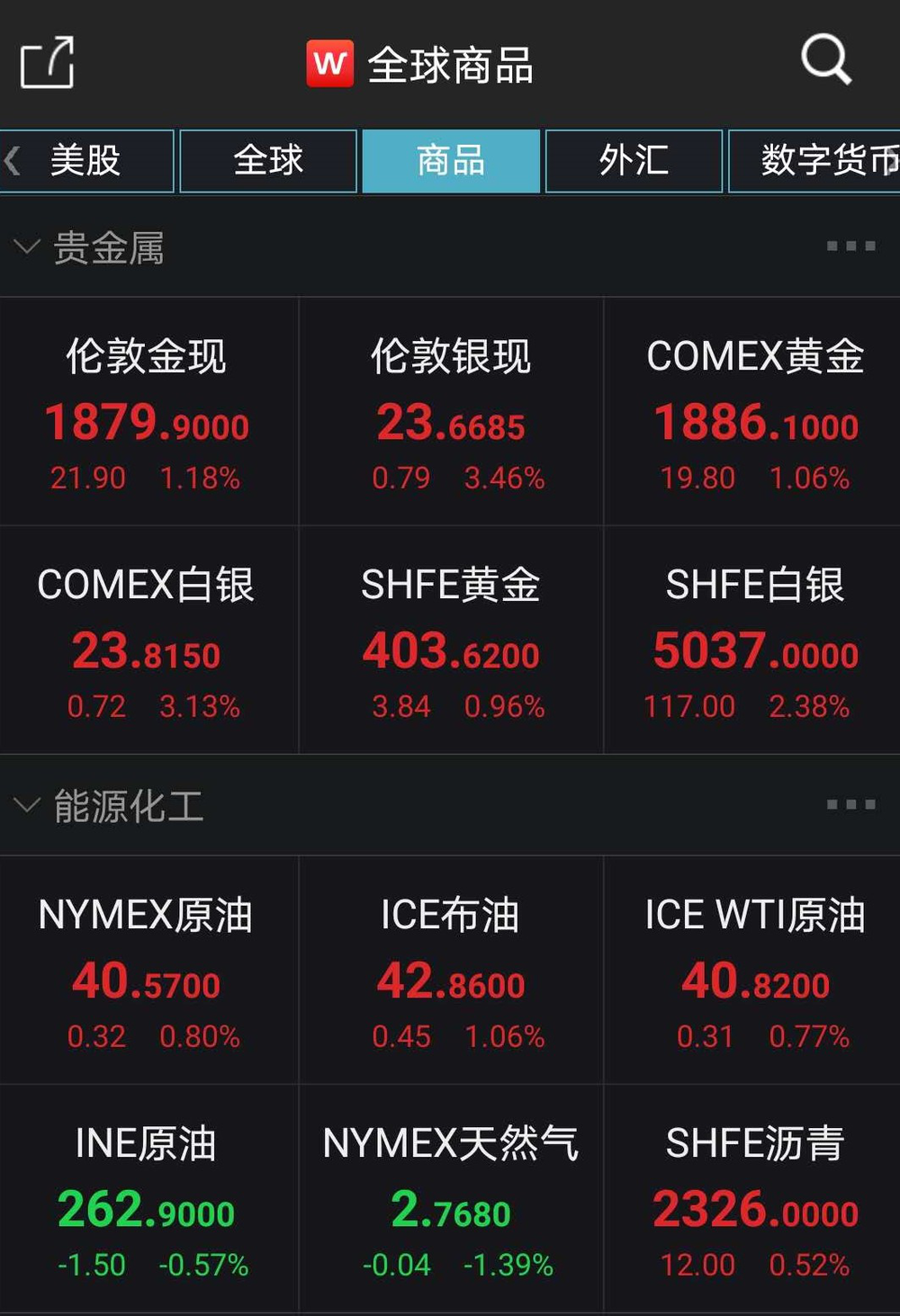Collapse the 能源化工 section
900x1316 pixels.
(x=27, y=805)
